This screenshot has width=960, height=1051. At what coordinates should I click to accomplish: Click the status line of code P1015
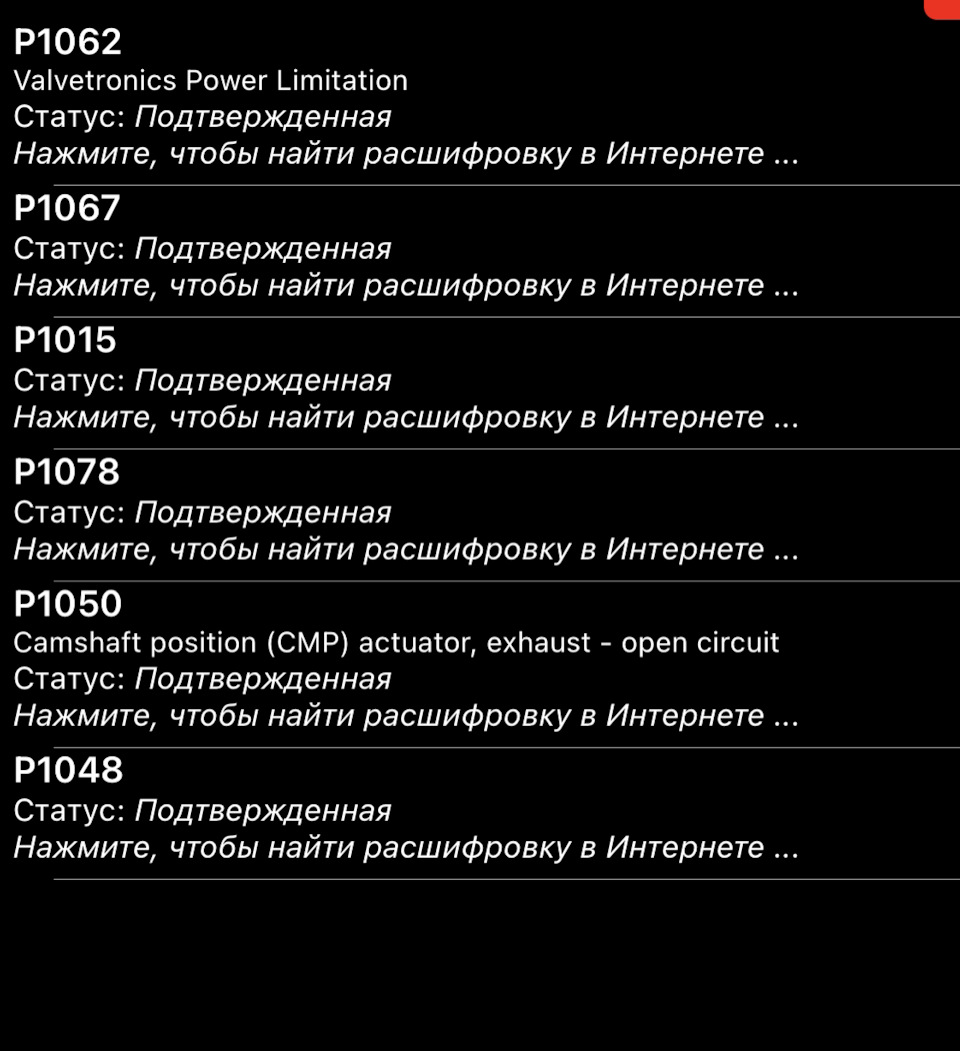point(200,381)
